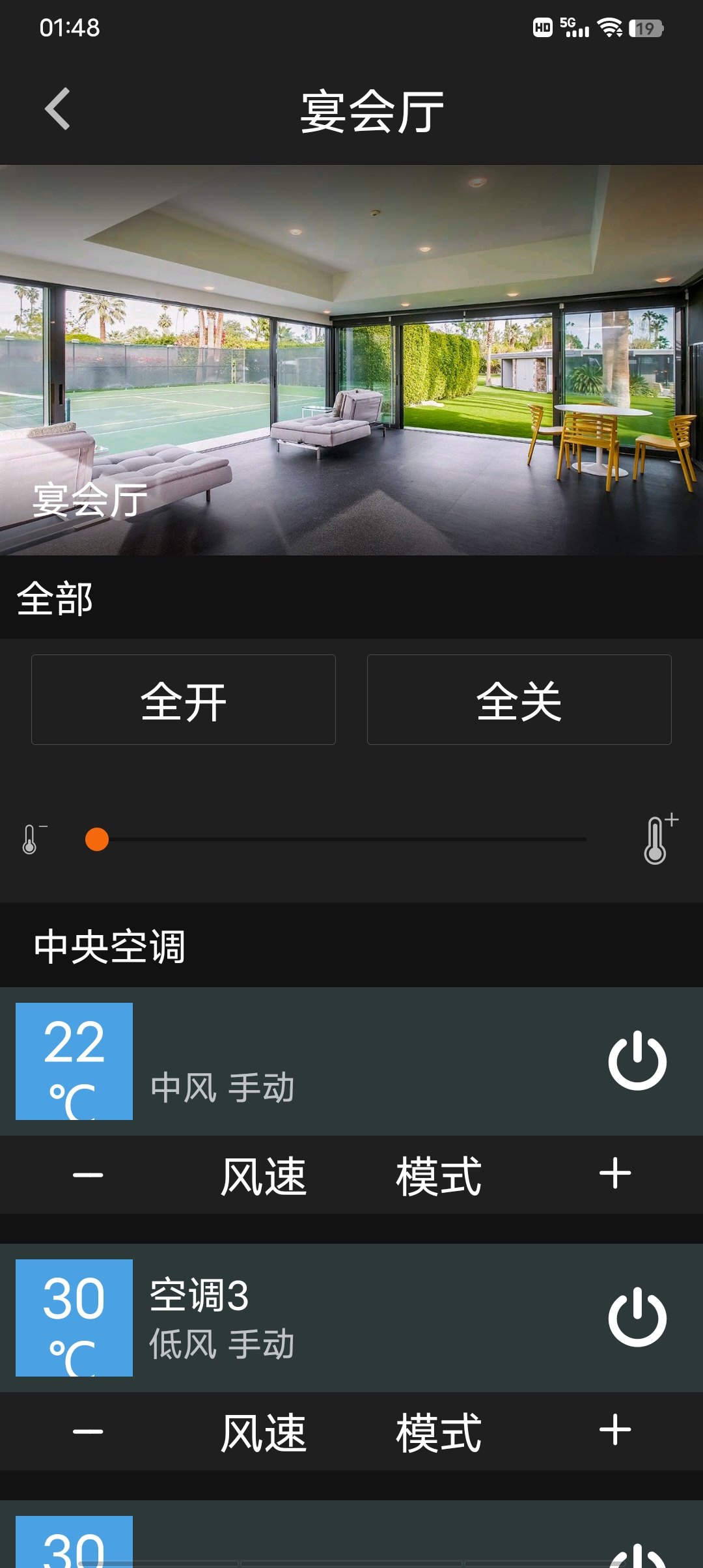The height and width of the screenshot is (1568, 703).
Task: Change 风速 of 空调3
Action: (x=264, y=1433)
